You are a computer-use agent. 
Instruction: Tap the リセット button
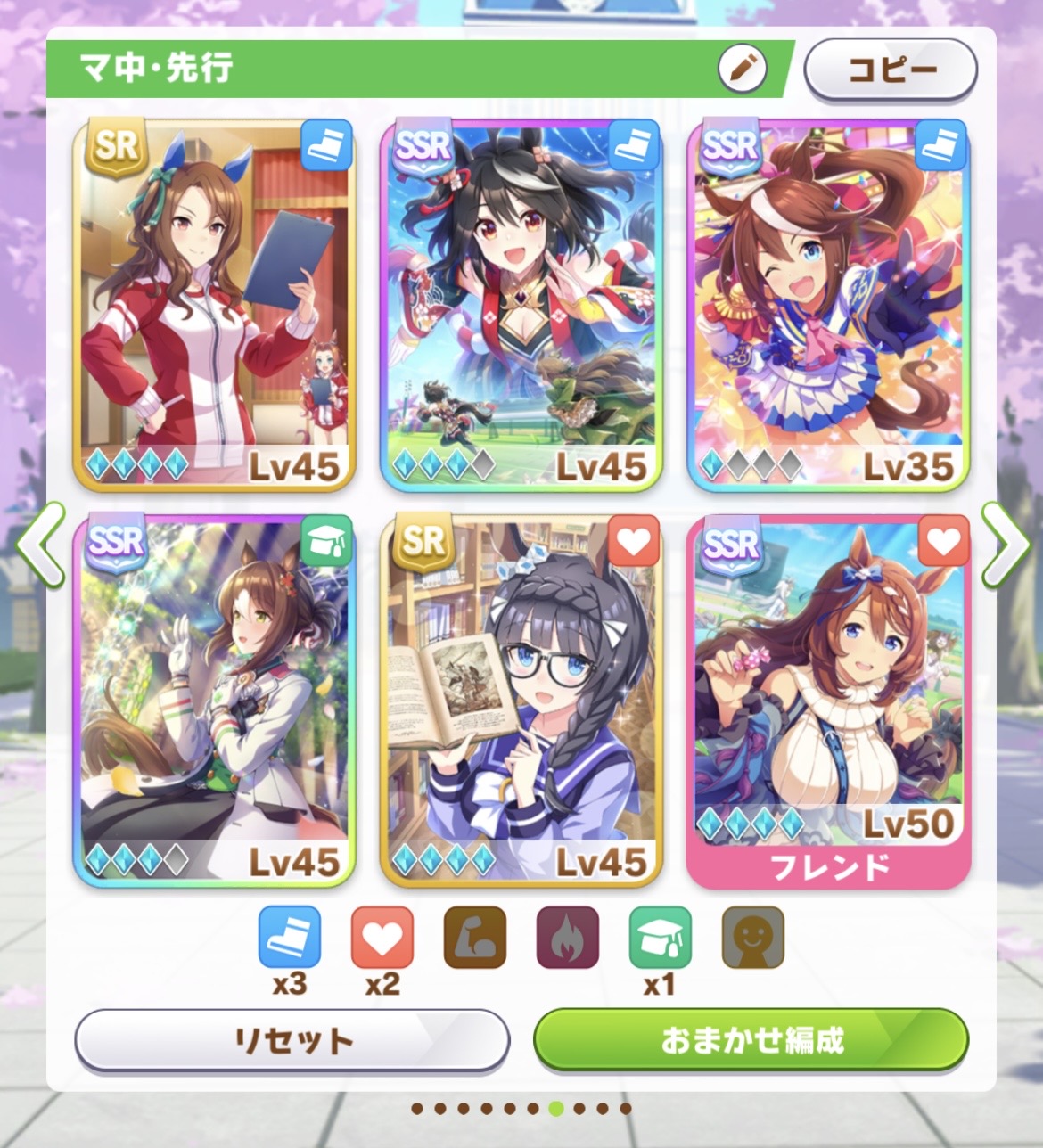(292, 1039)
